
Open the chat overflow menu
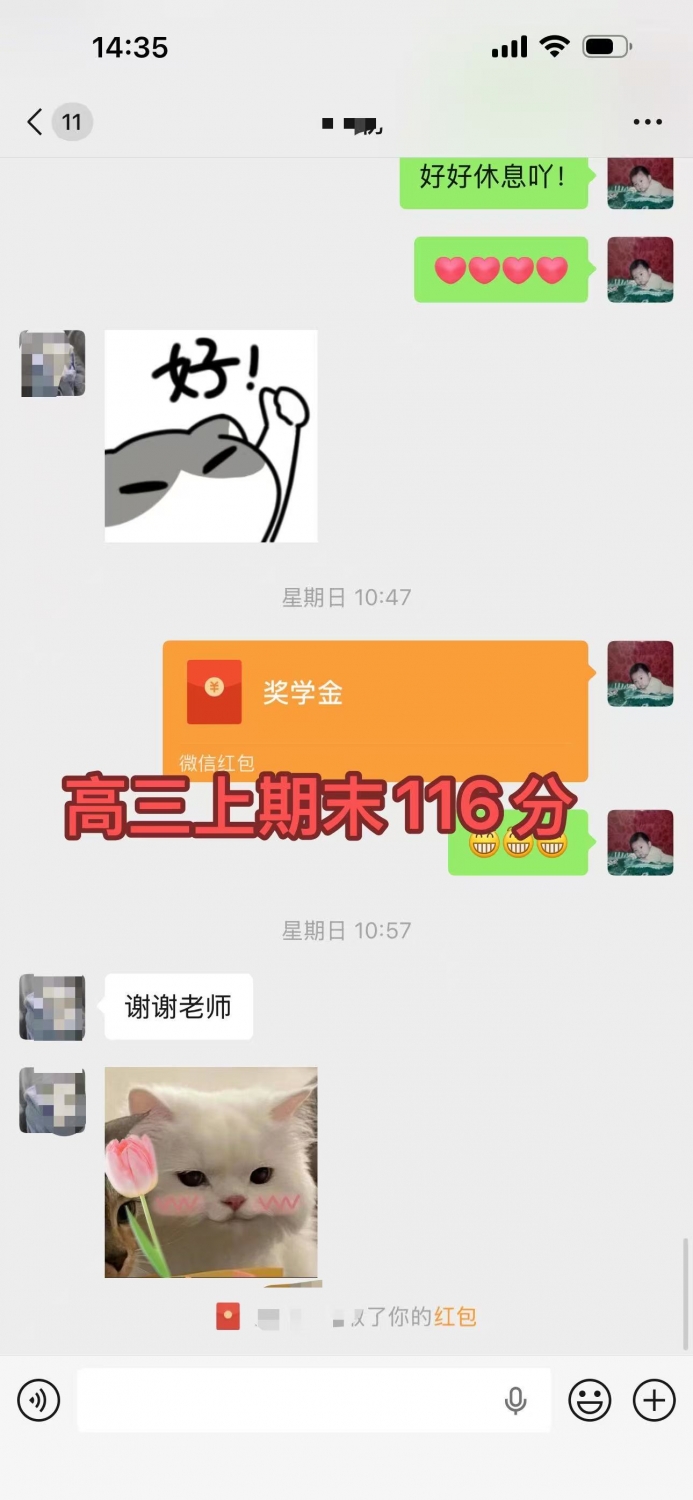point(647,122)
